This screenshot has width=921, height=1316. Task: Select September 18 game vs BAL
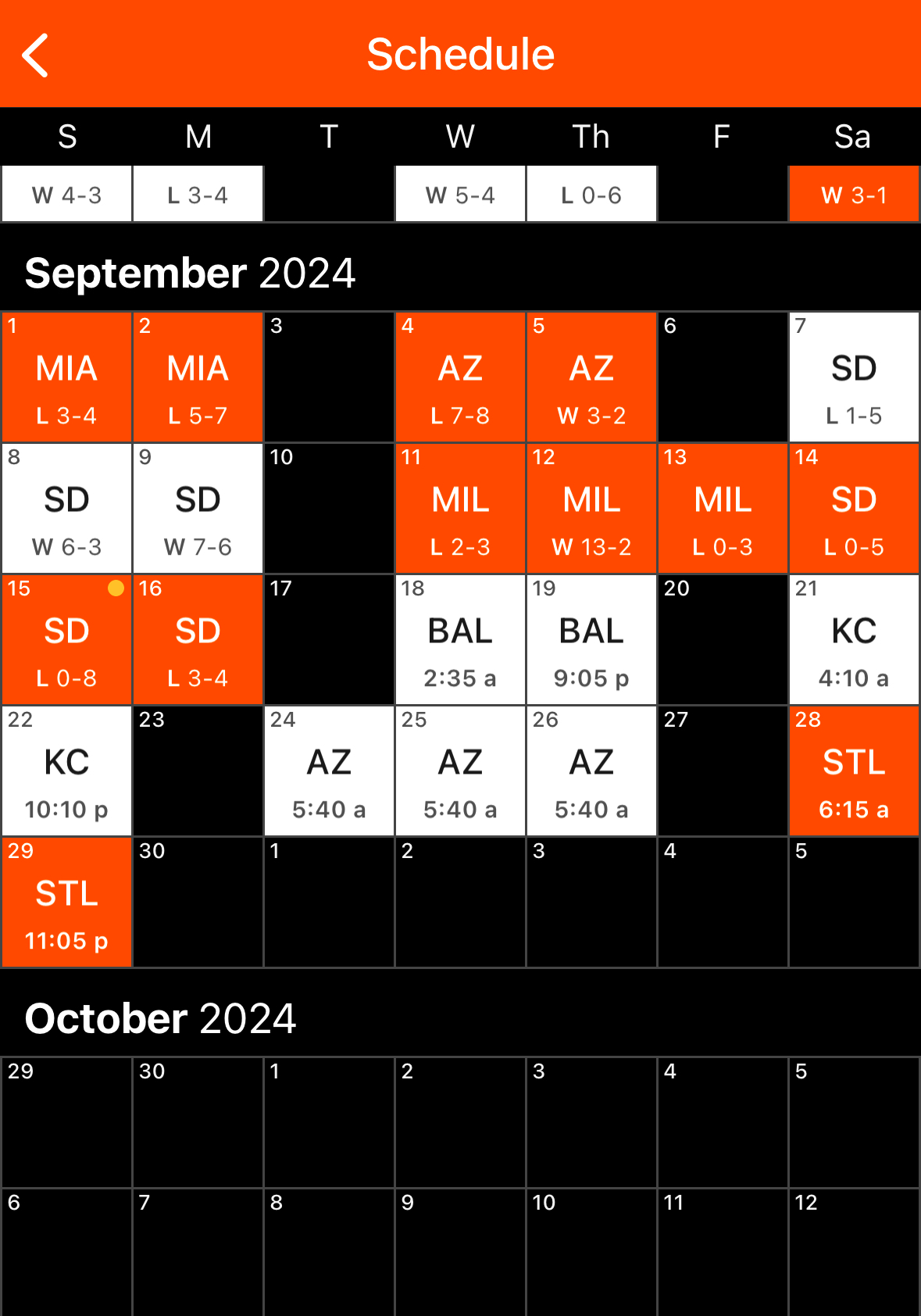(460, 640)
